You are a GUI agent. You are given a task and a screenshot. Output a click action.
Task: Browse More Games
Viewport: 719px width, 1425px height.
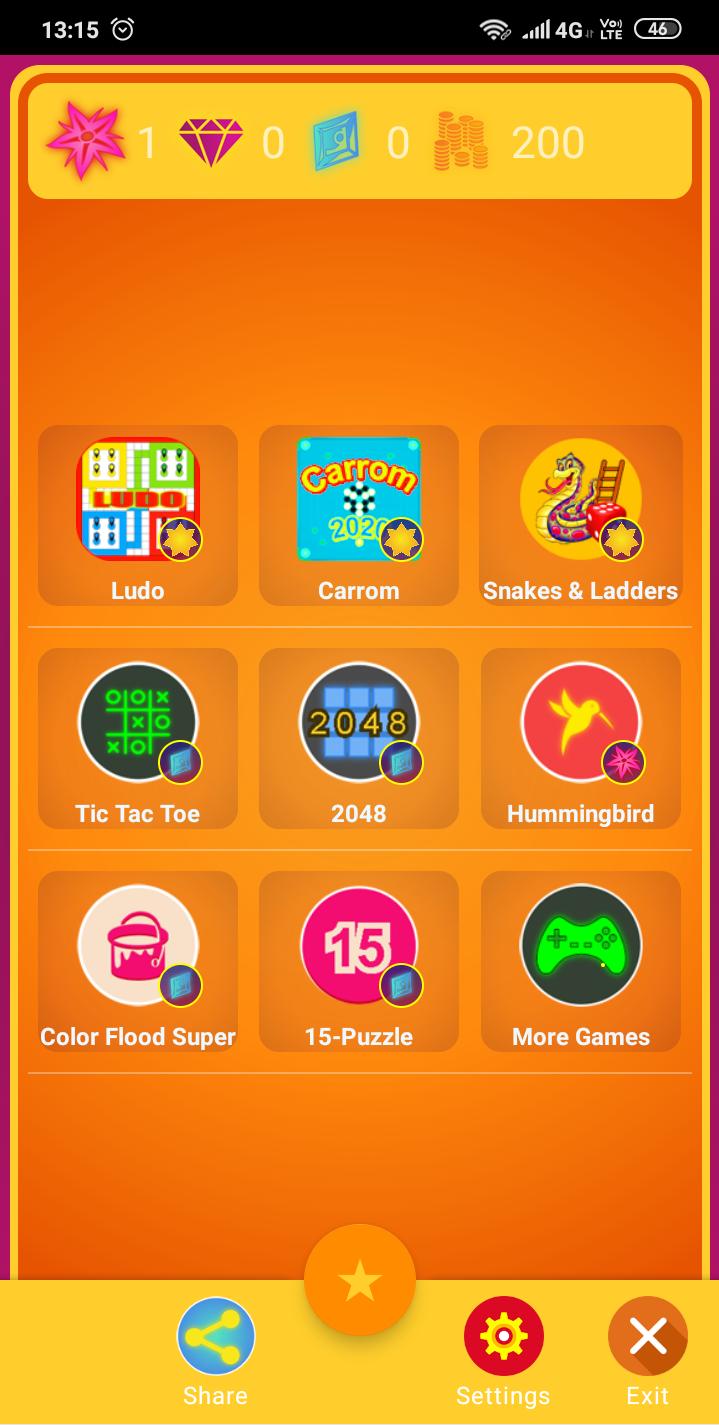point(580,946)
